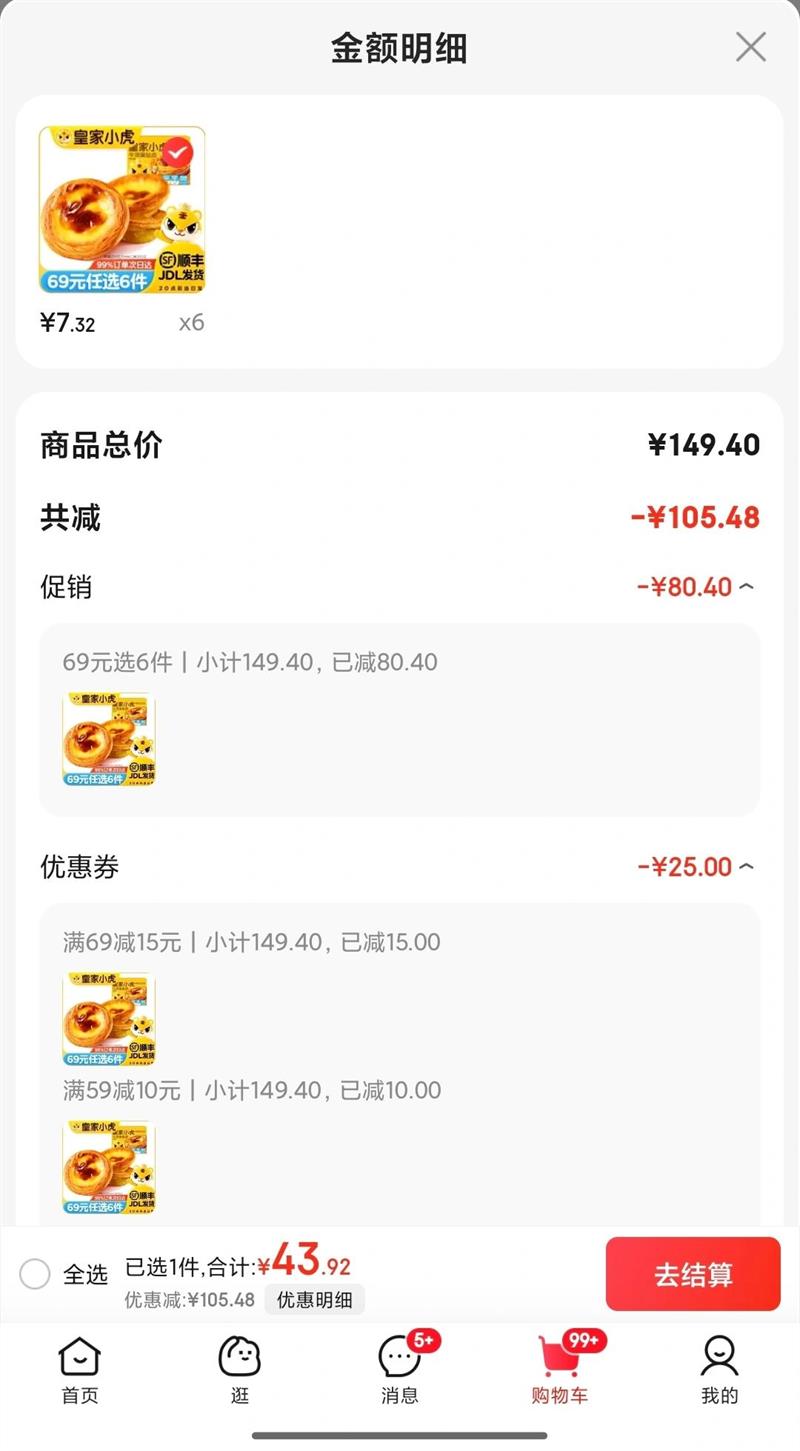Tap 去结算 to check out
The image size is (800, 1451).
pos(693,1274)
